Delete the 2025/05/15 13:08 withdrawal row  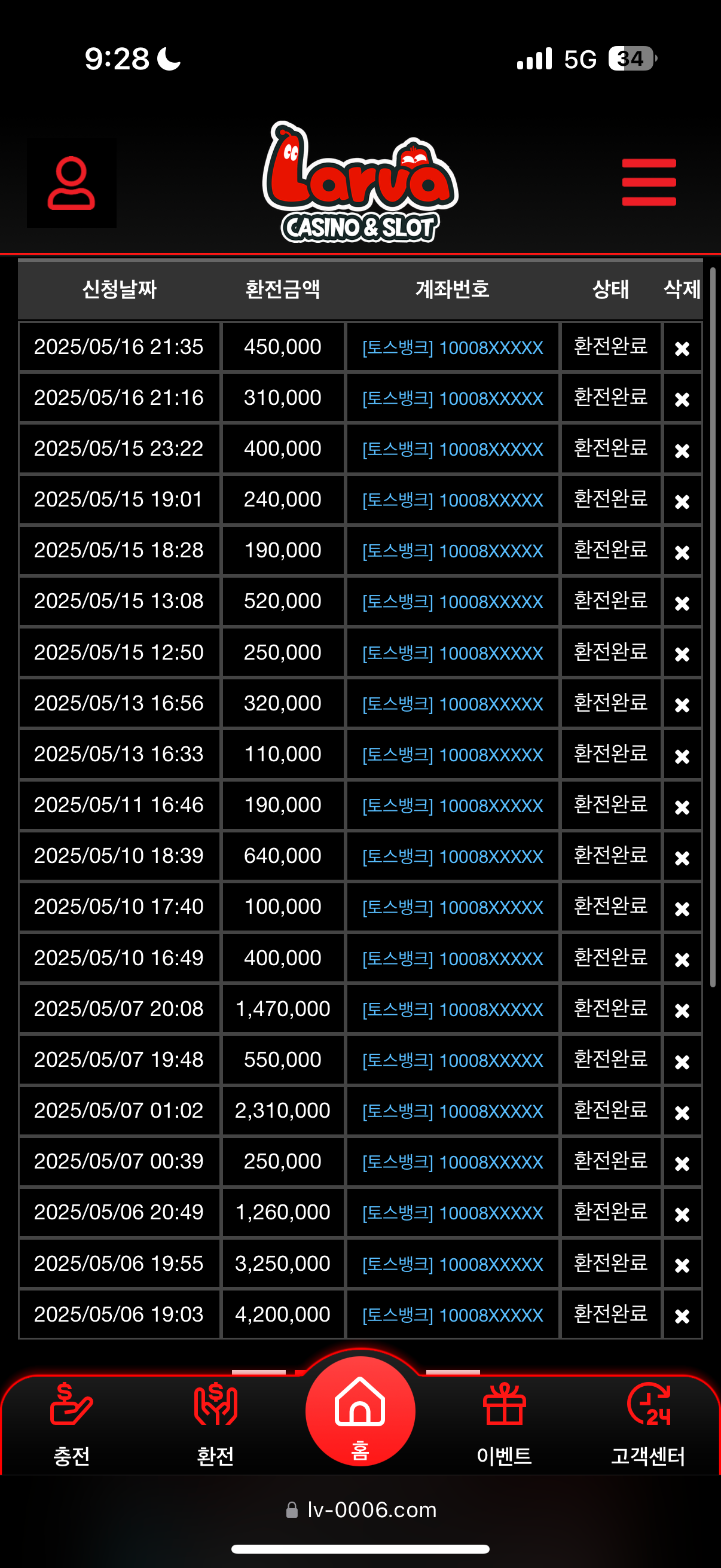(682, 603)
